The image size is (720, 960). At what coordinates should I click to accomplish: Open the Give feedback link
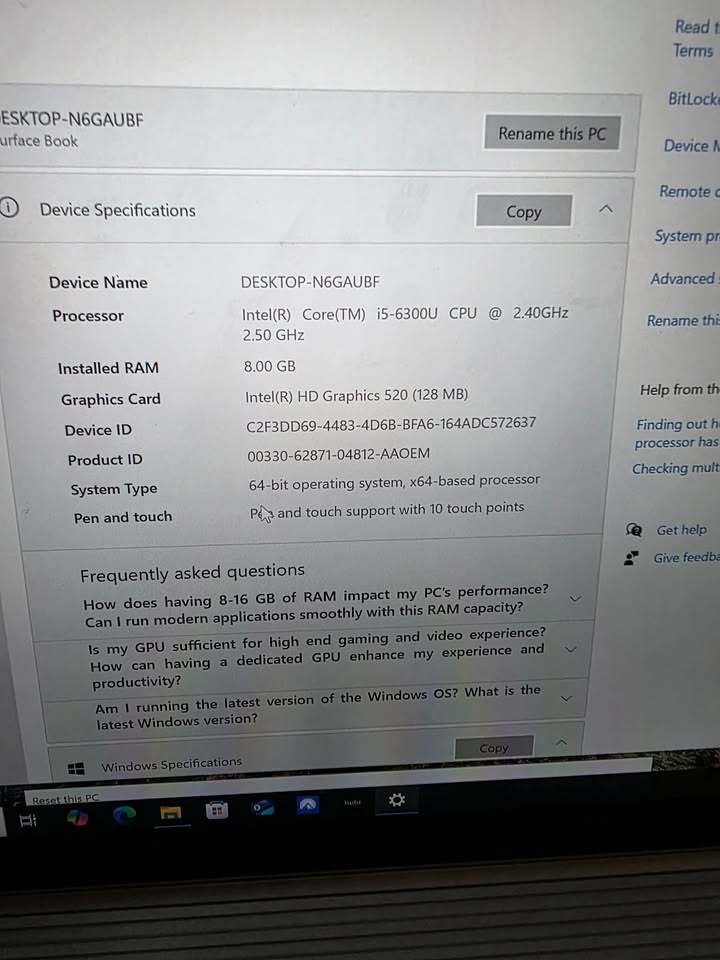684,558
